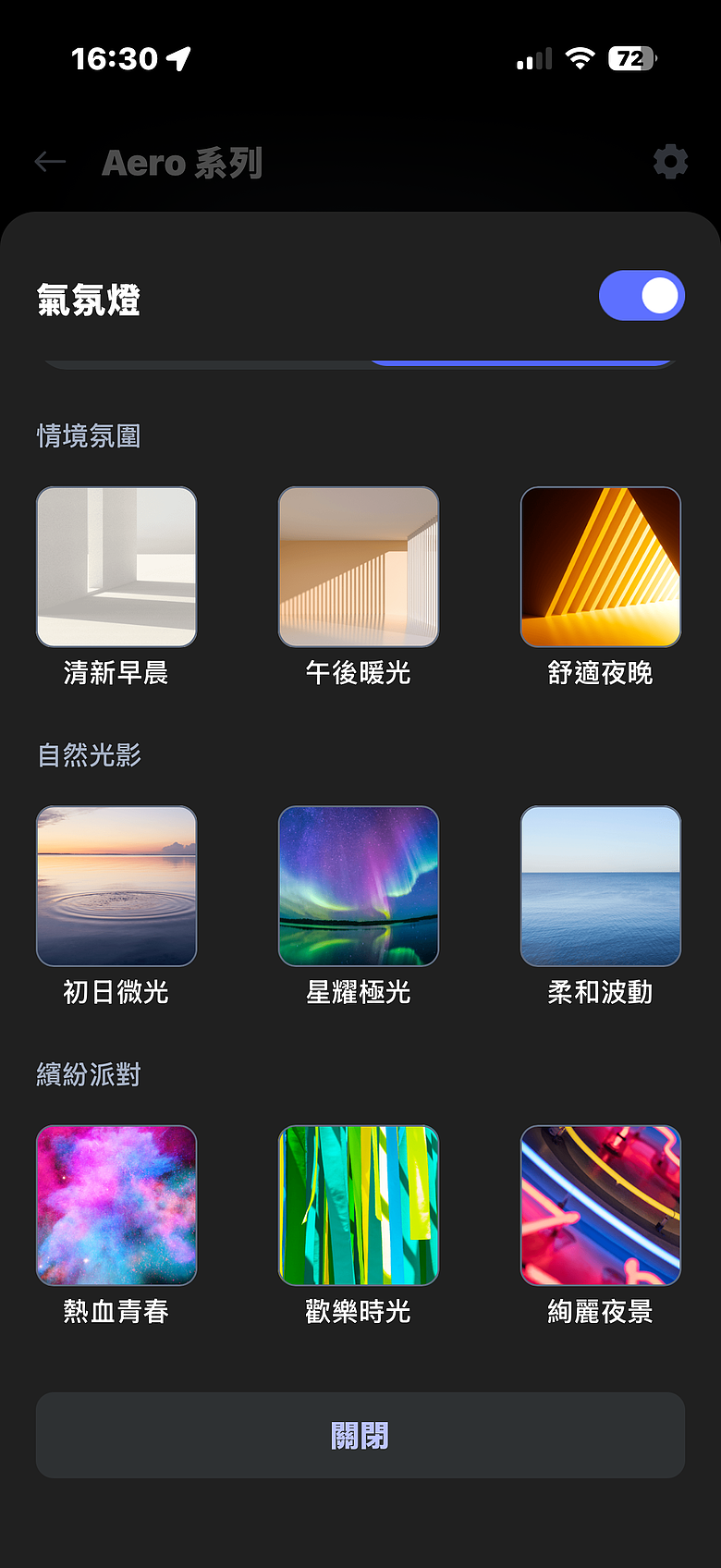The image size is (721, 1568).
Task: Toggle the 氣氛燈 switch off
Action: 642,296
